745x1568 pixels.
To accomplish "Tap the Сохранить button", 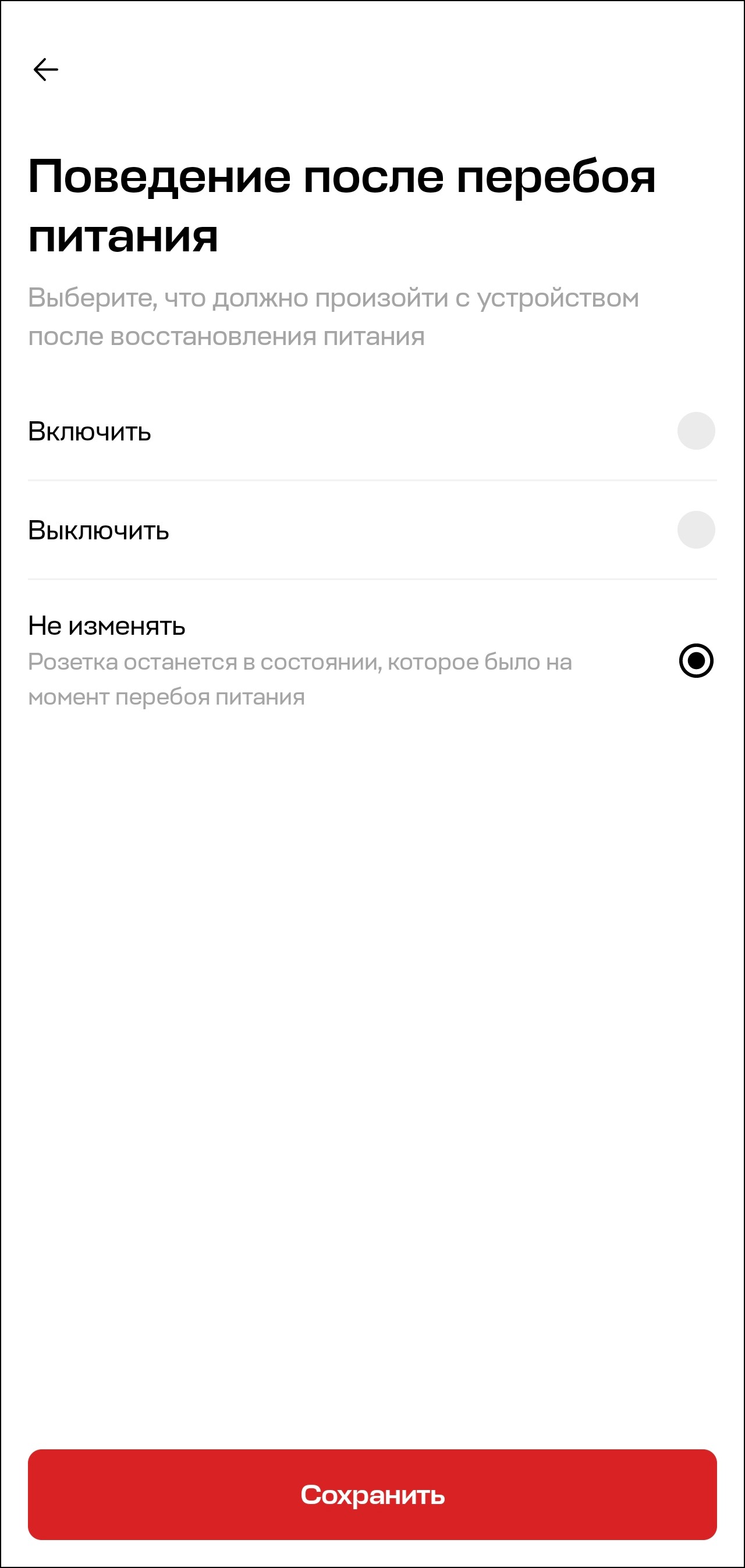I will pos(372,1495).
